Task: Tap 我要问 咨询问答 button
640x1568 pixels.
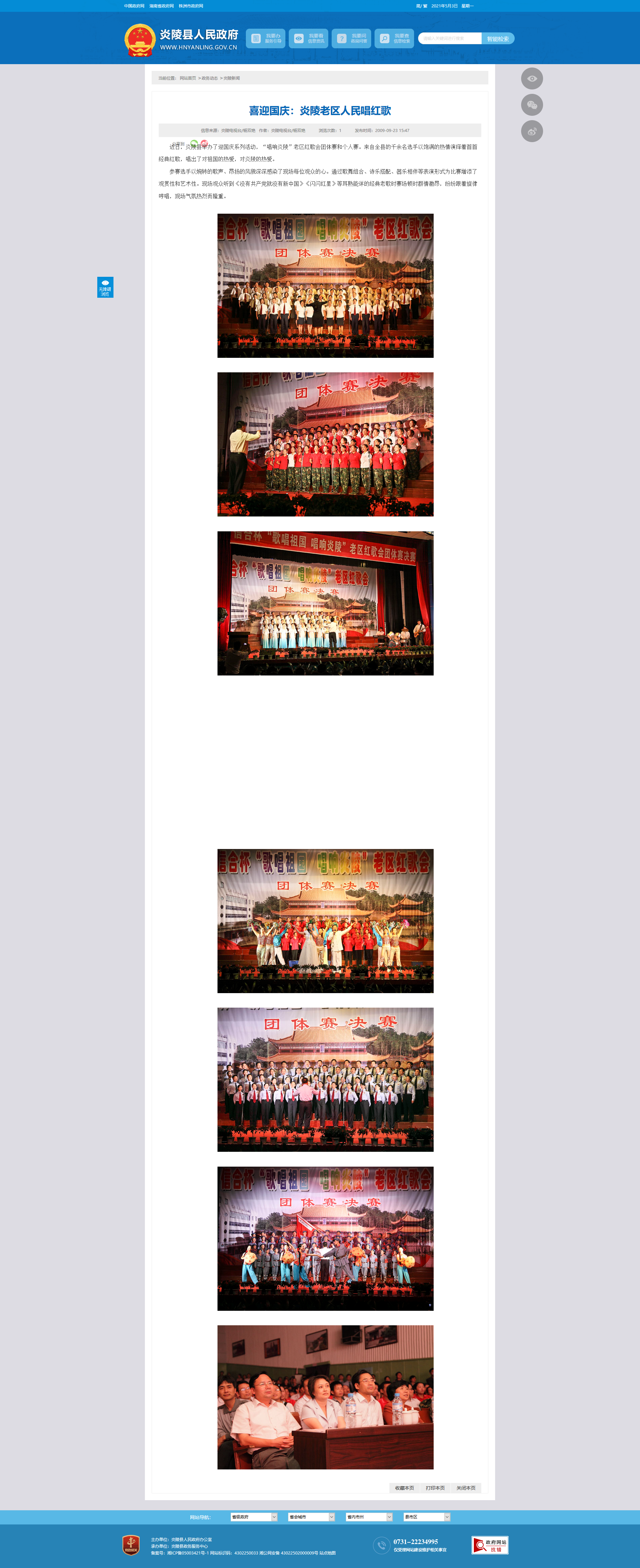Action: point(351,38)
